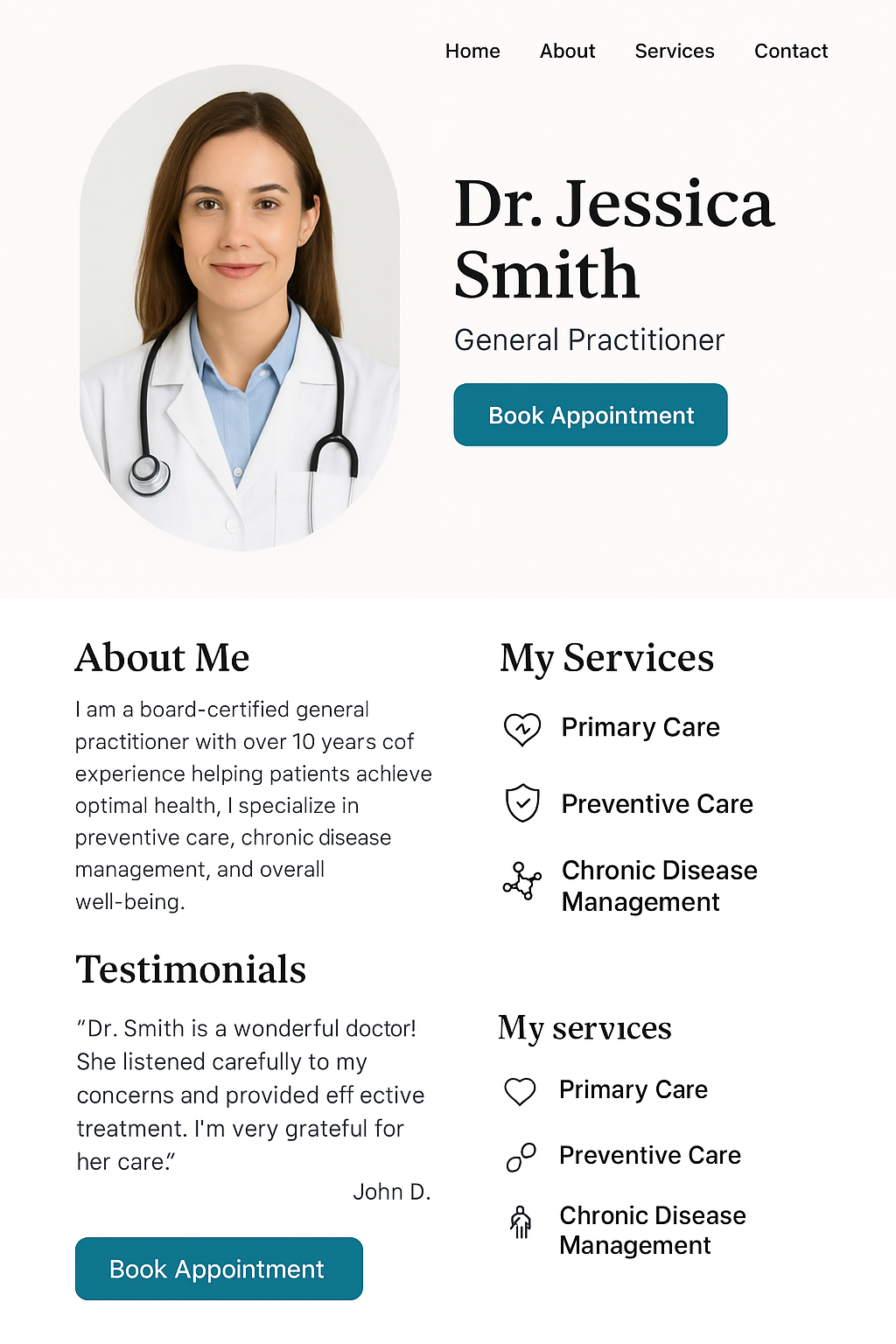
Task: Open the Contact page link
Action: [791, 52]
